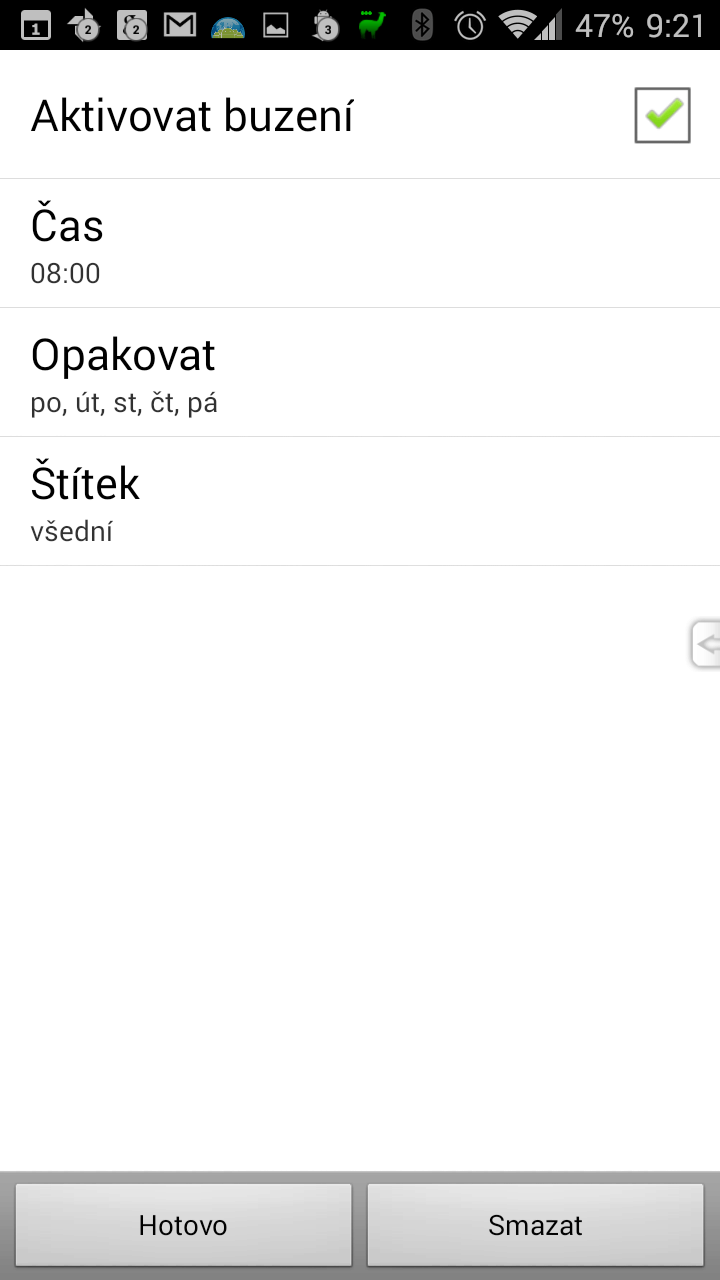Delete the alarm with Smazat

[x=535, y=1225]
